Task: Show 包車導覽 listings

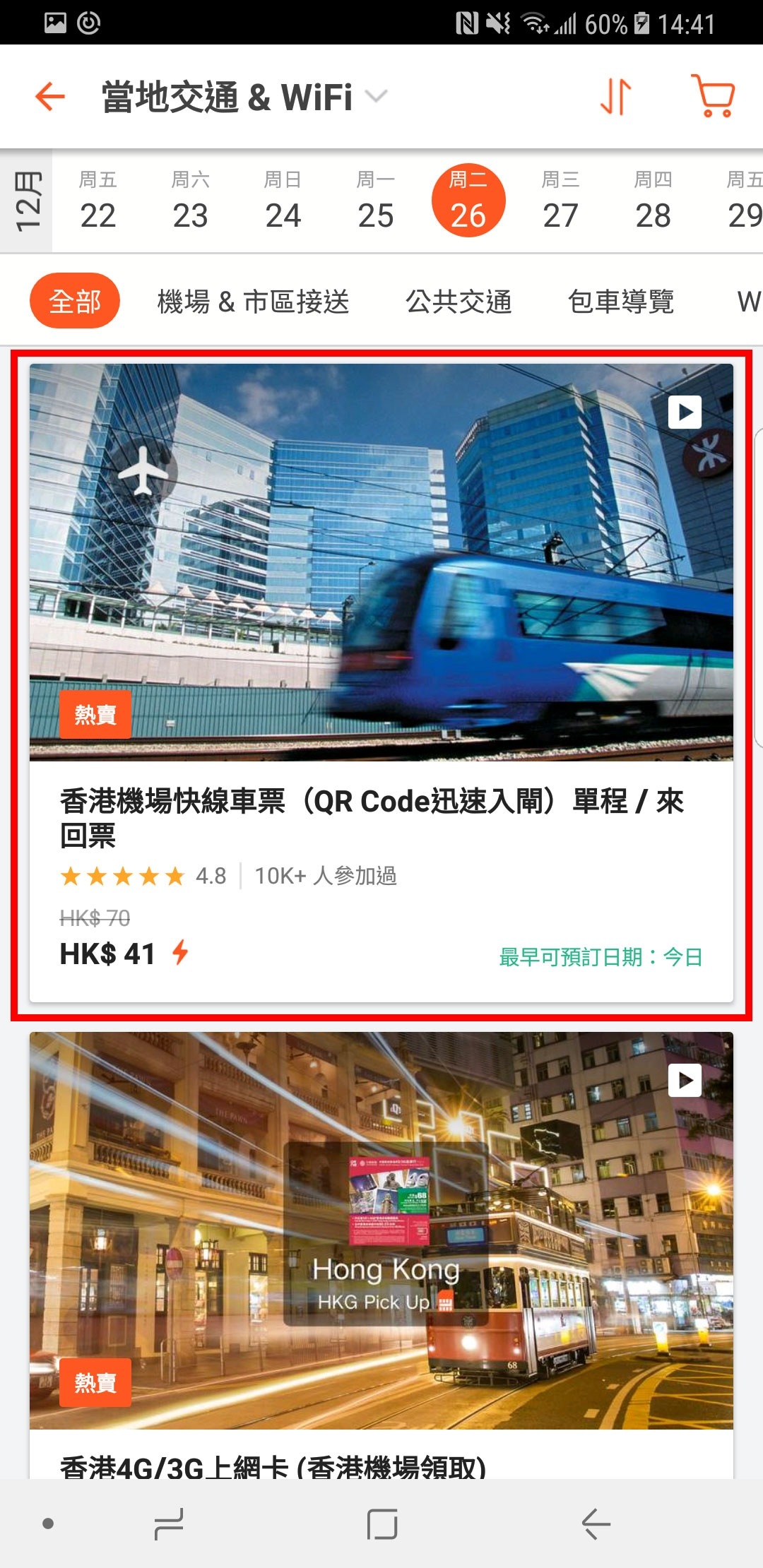Action: [x=621, y=302]
